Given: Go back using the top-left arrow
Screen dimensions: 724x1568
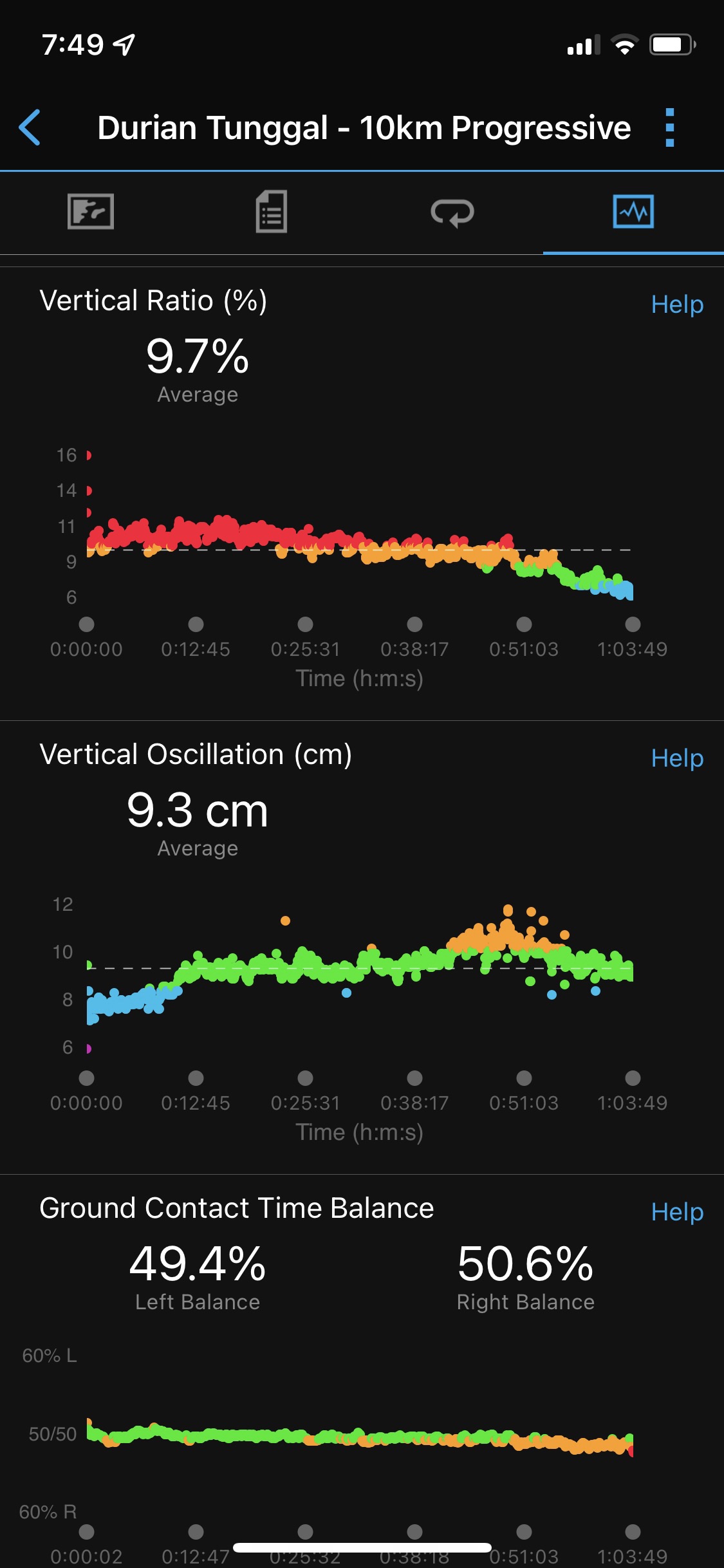Looking at the screenshot, I should [30, 127].
